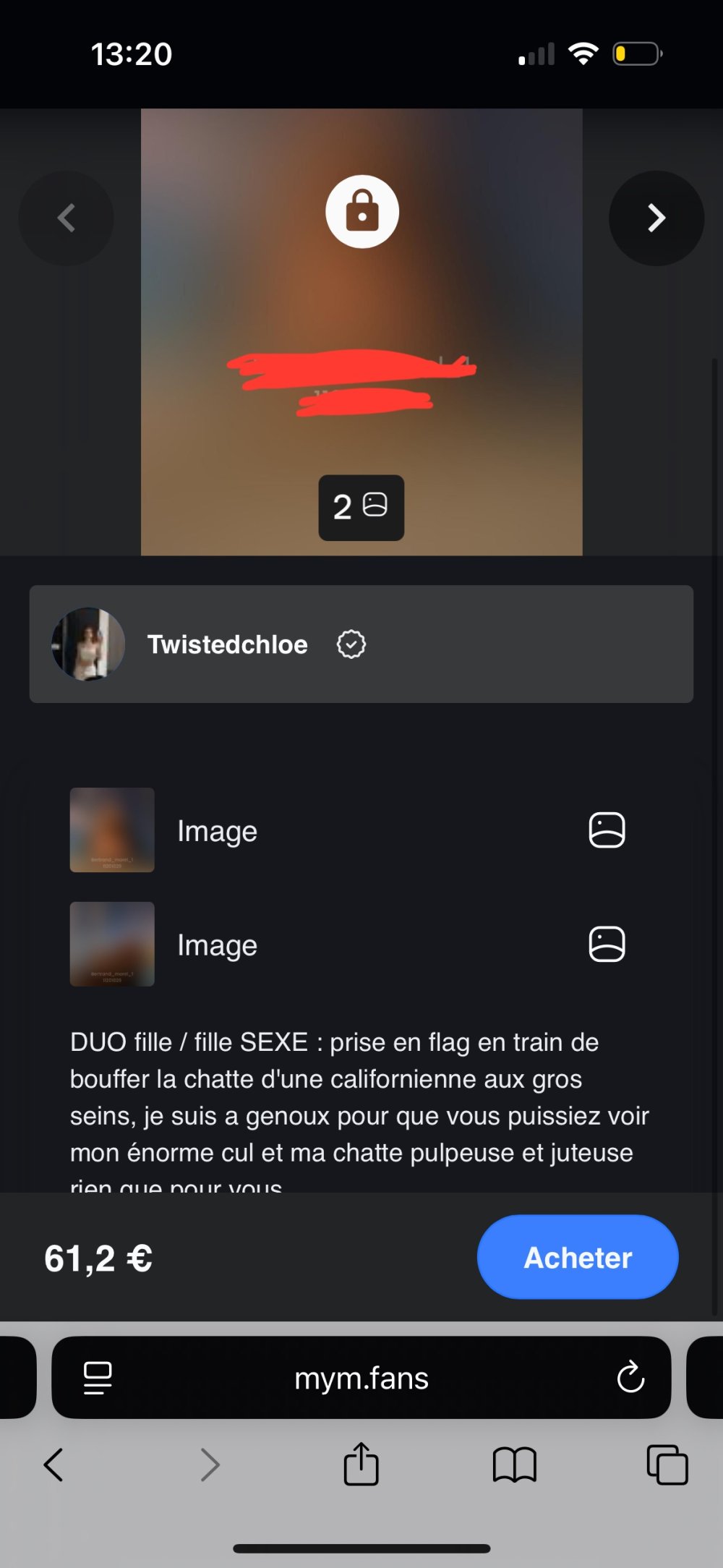Open Safari bookmarks

(x=514, y=1465)
